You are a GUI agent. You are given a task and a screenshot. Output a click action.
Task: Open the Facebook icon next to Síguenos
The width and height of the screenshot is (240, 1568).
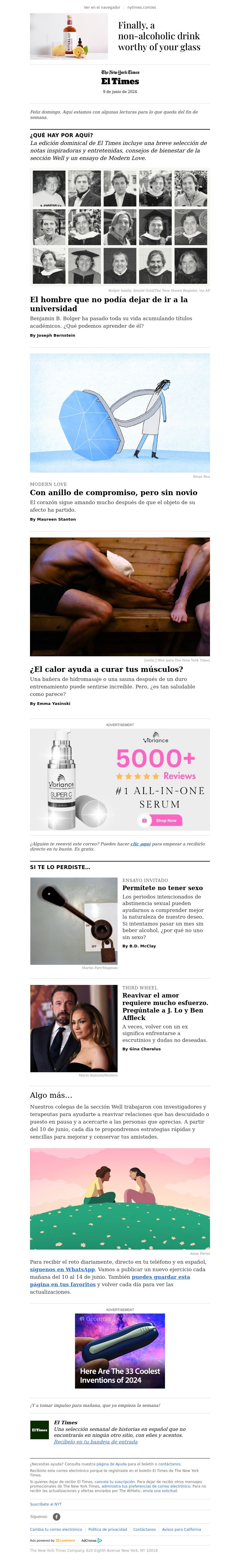(x=57, y=1516)
